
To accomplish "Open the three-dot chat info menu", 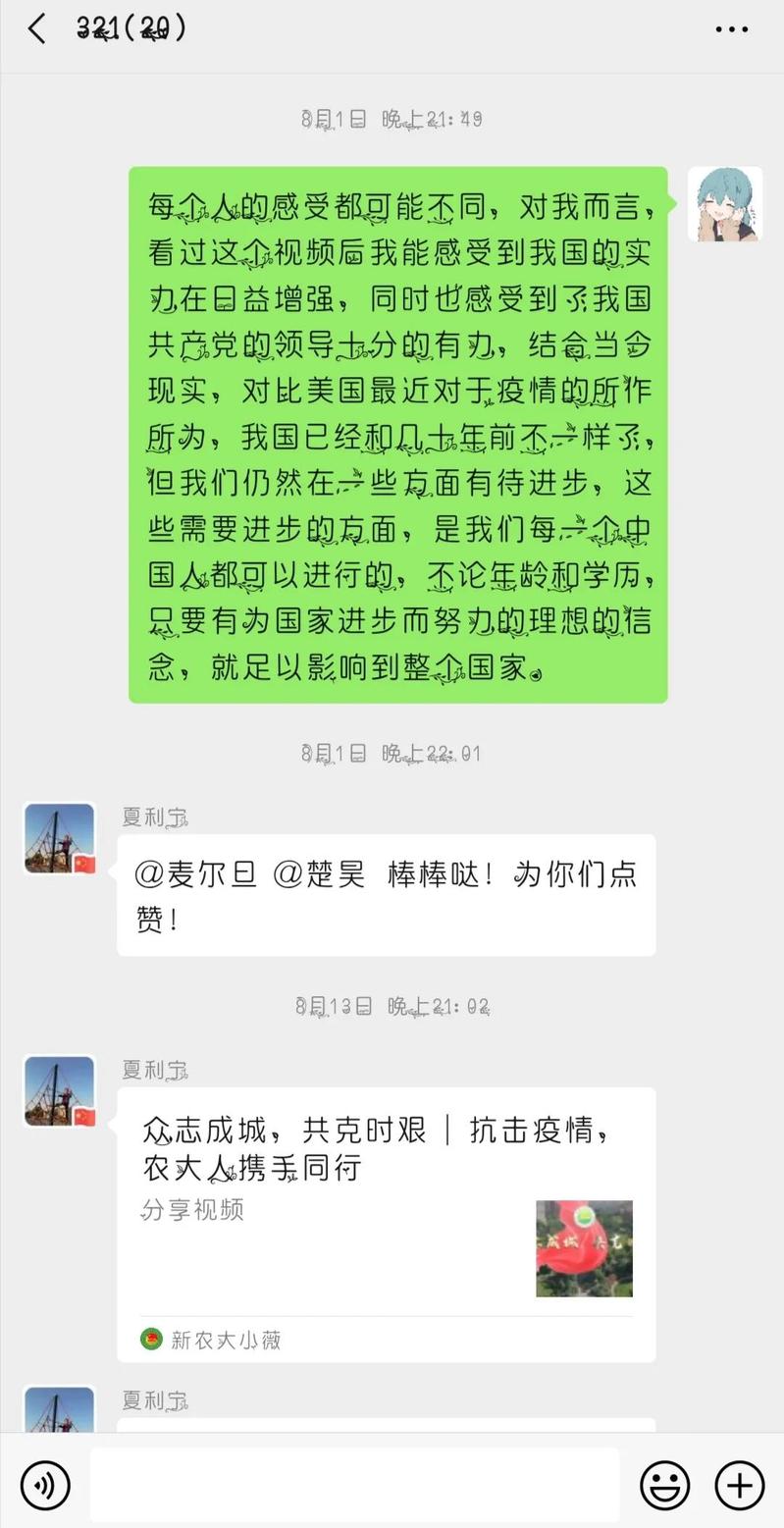I will (x=732, y=29).
